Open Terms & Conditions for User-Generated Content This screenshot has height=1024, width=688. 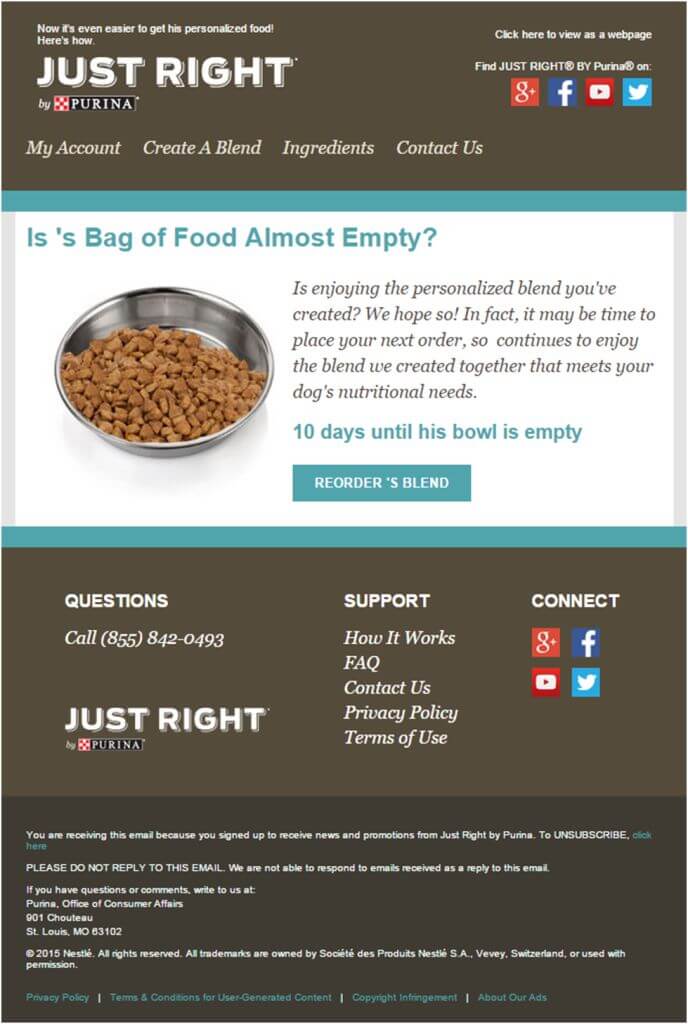tap(221, 997)
